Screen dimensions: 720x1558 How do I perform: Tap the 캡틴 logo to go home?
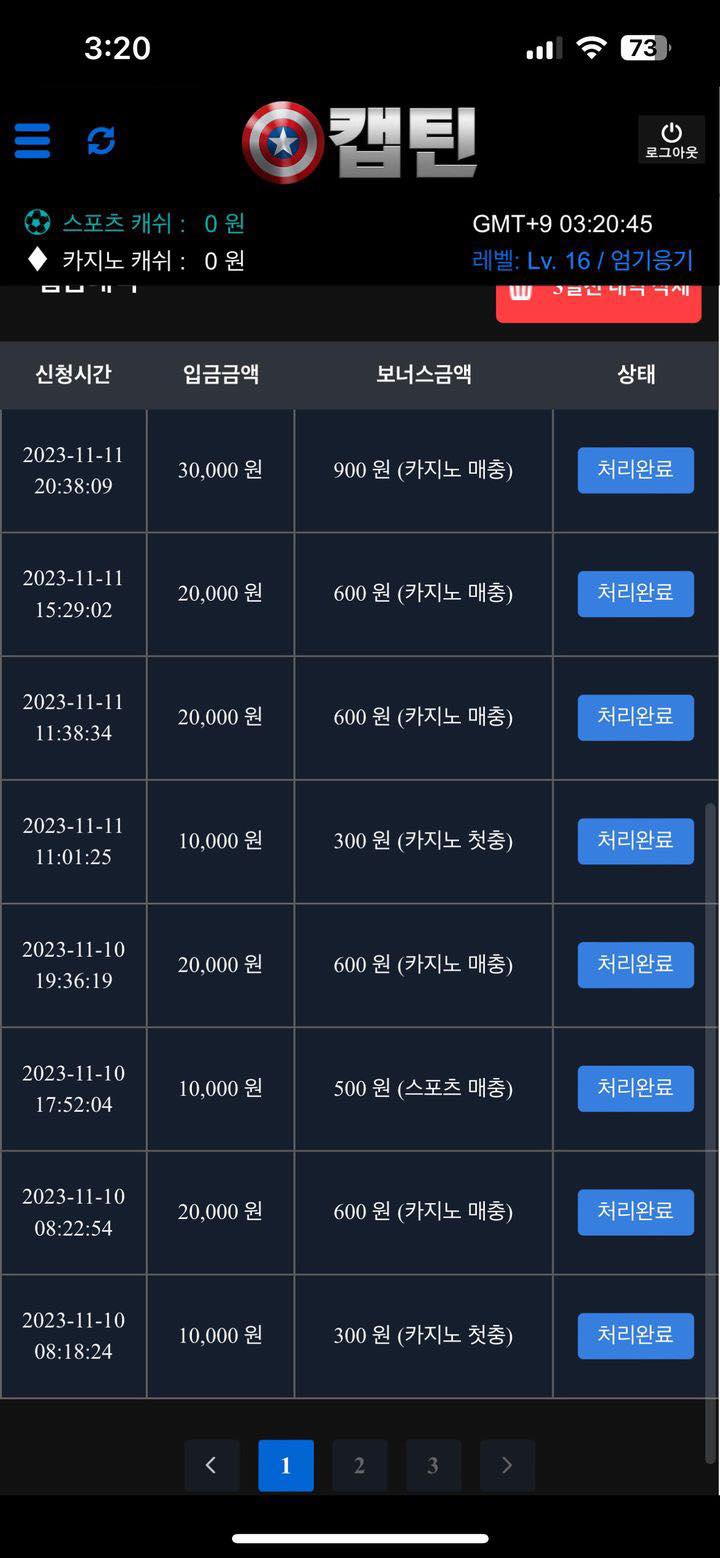point(360,142)
